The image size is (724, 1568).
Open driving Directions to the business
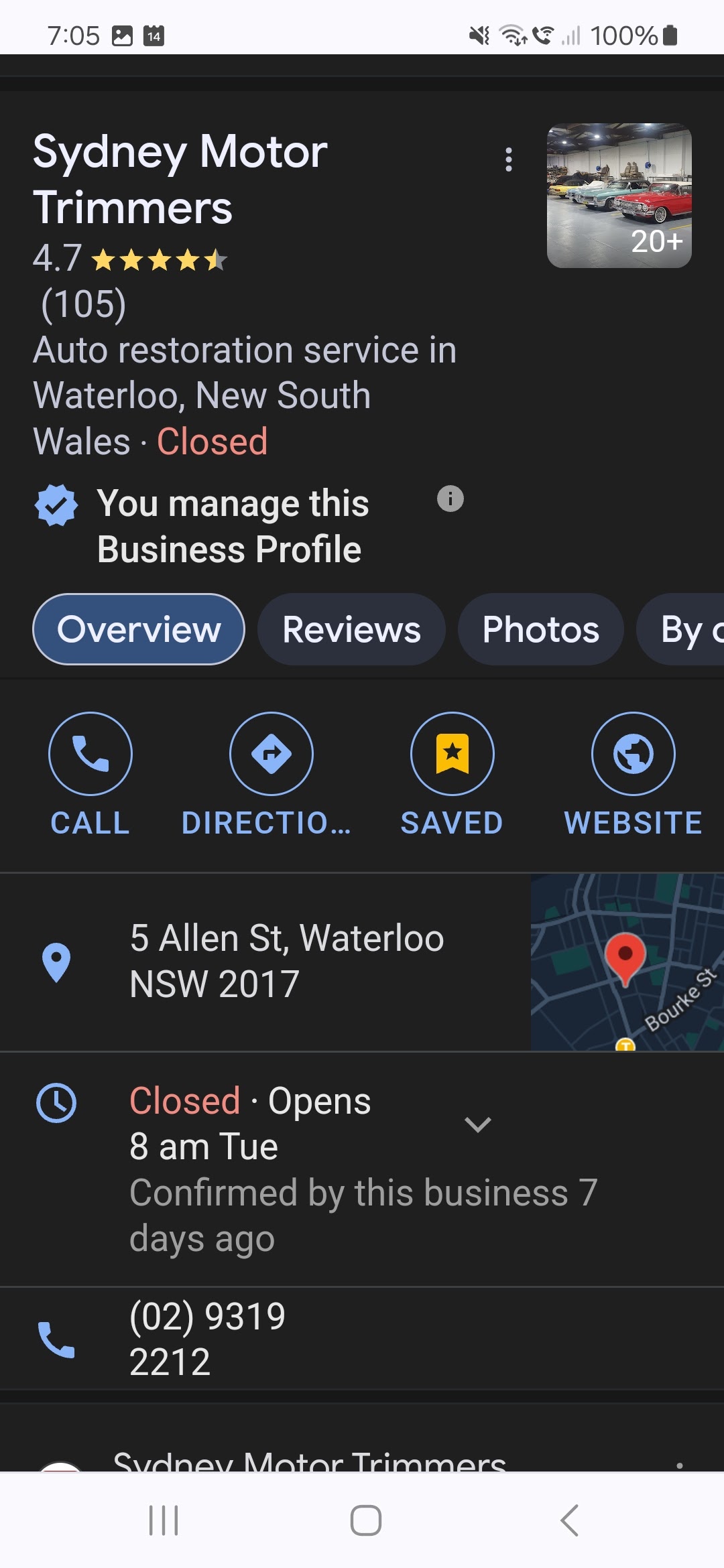tap(271, 753)
